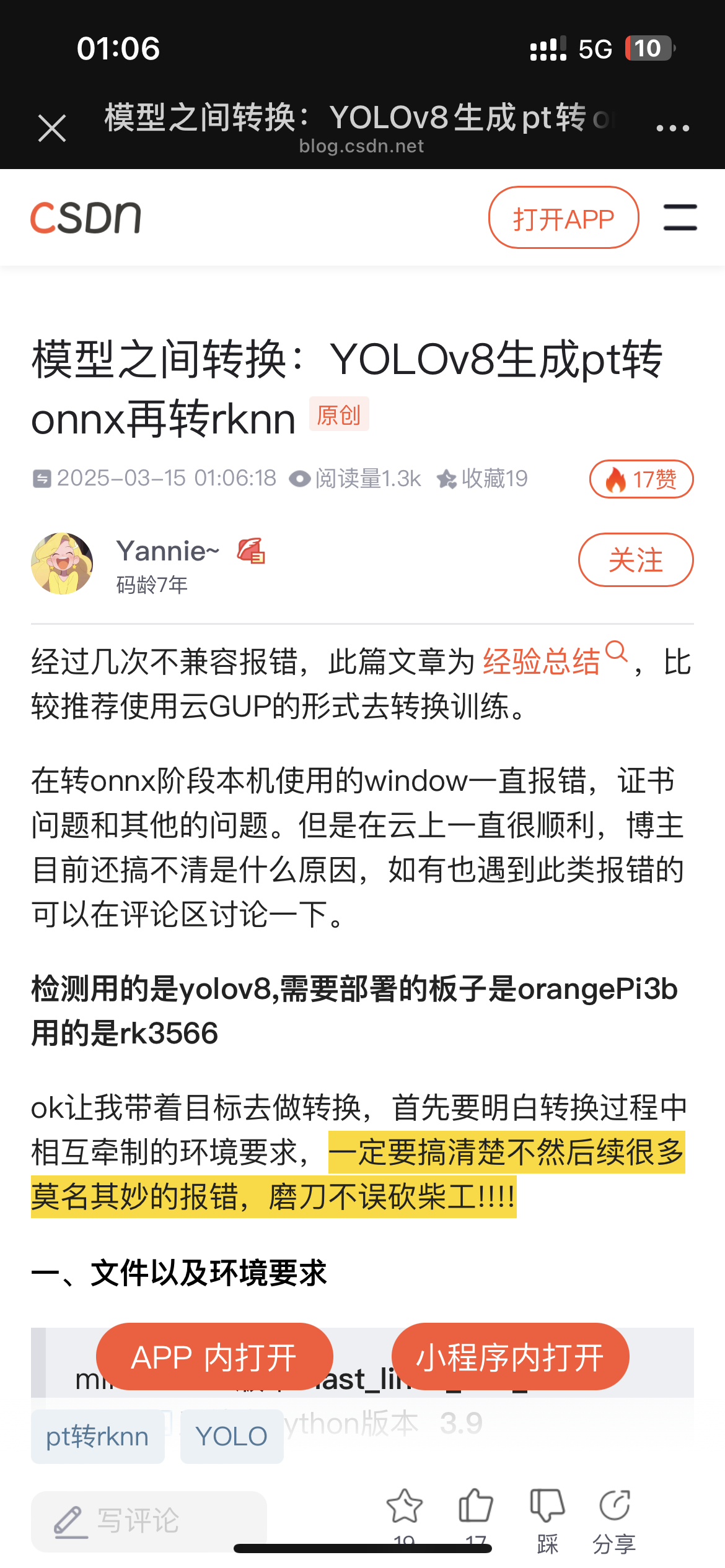Close the in-app browser page
The height and width of the screenshot is (1568, 725).
point(52,128)
